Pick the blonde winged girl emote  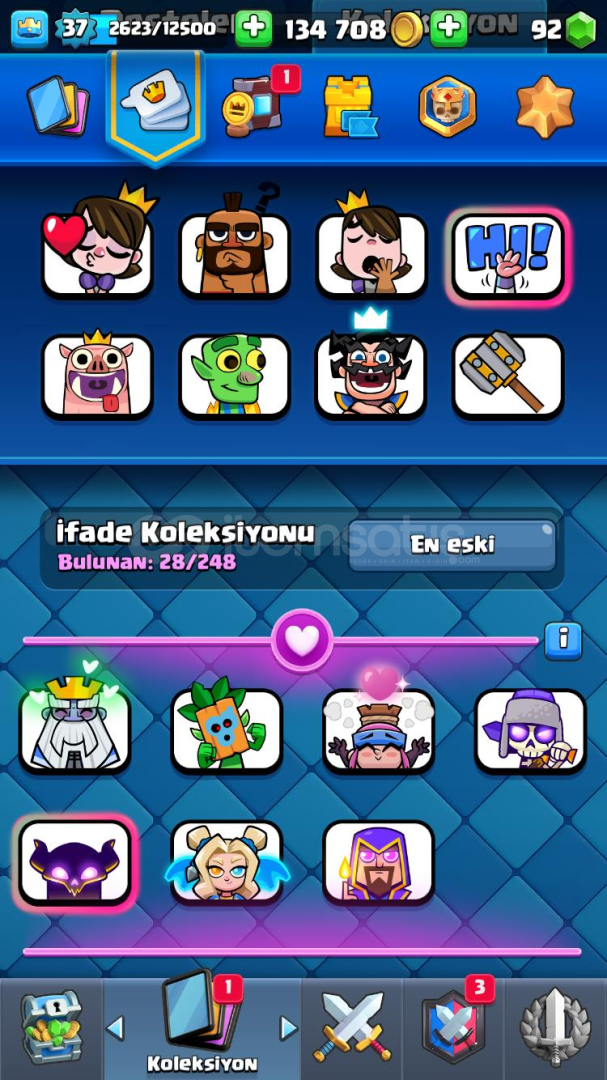[227, 862]
